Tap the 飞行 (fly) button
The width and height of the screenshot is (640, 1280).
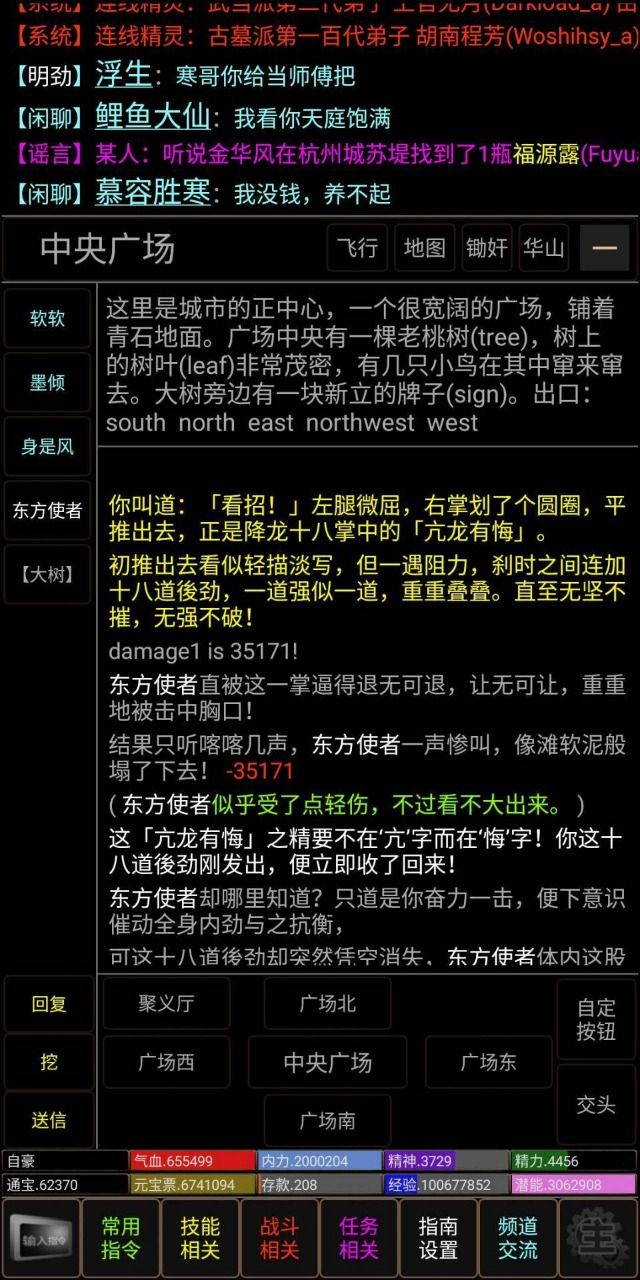[357, 248]
